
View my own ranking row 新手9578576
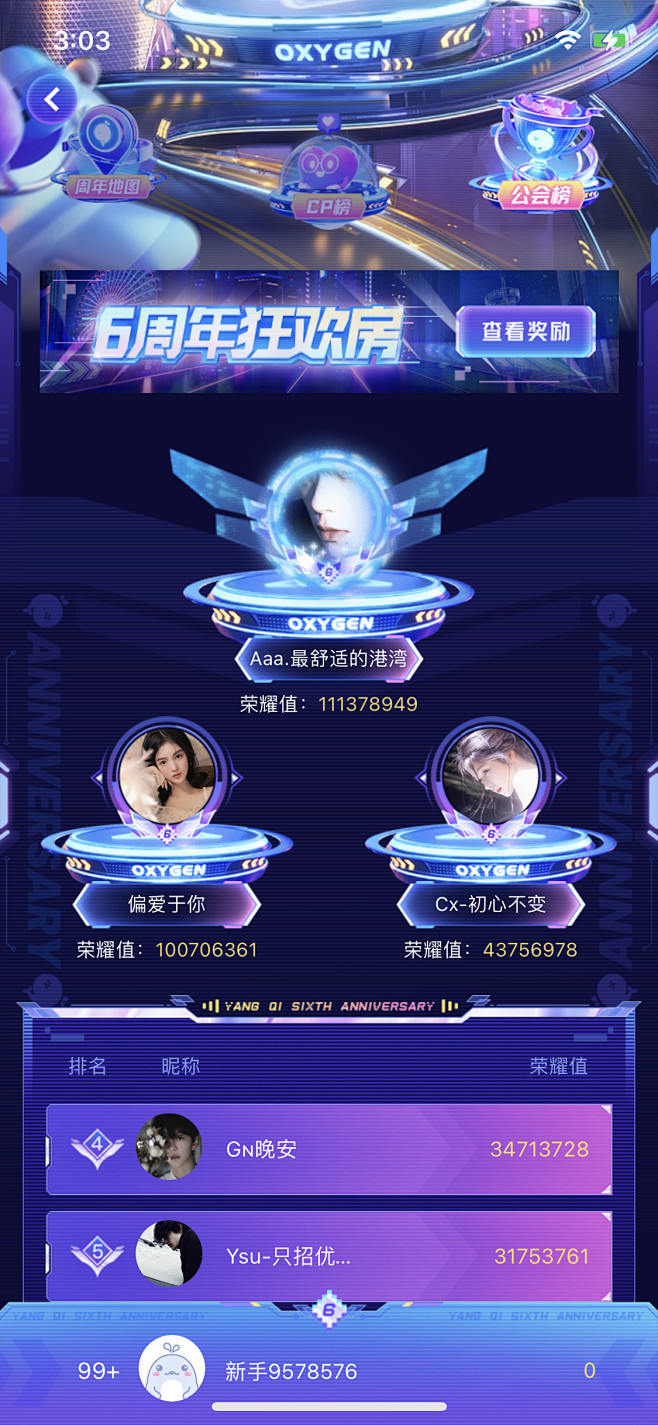point(328,1370)
